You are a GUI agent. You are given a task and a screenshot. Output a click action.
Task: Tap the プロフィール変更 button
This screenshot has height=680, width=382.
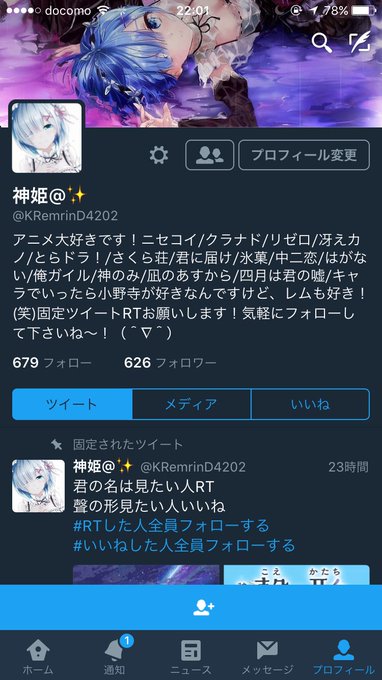coord(304,155)
